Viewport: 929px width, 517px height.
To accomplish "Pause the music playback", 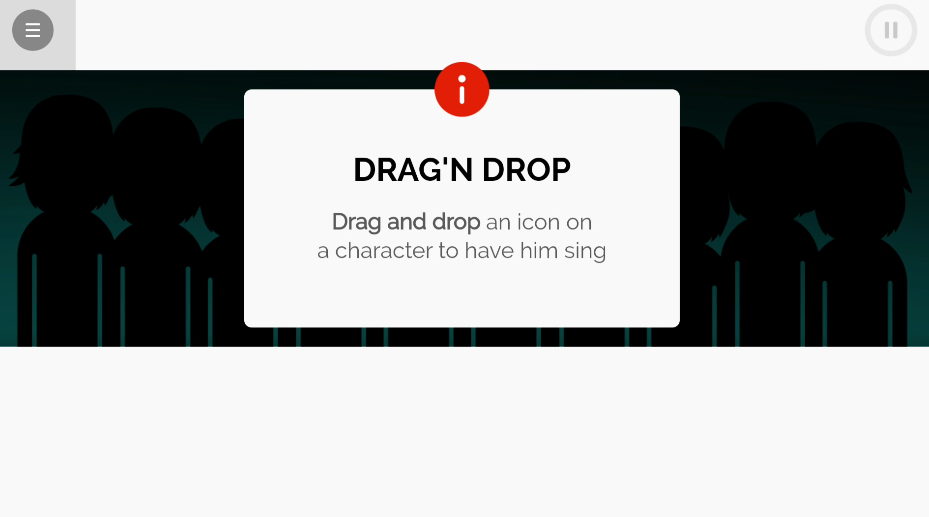I will click(x=890, y=30).
